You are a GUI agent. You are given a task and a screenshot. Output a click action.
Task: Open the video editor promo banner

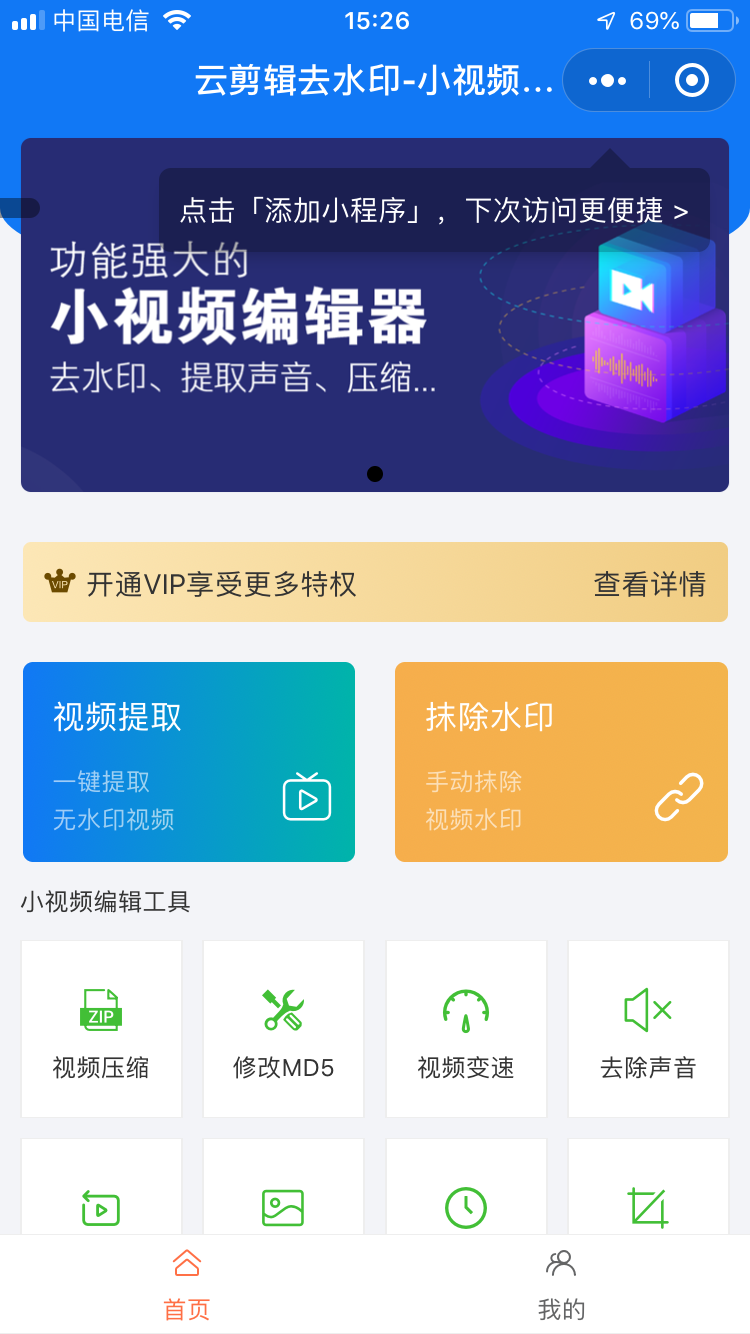click(x=375, y=315)
